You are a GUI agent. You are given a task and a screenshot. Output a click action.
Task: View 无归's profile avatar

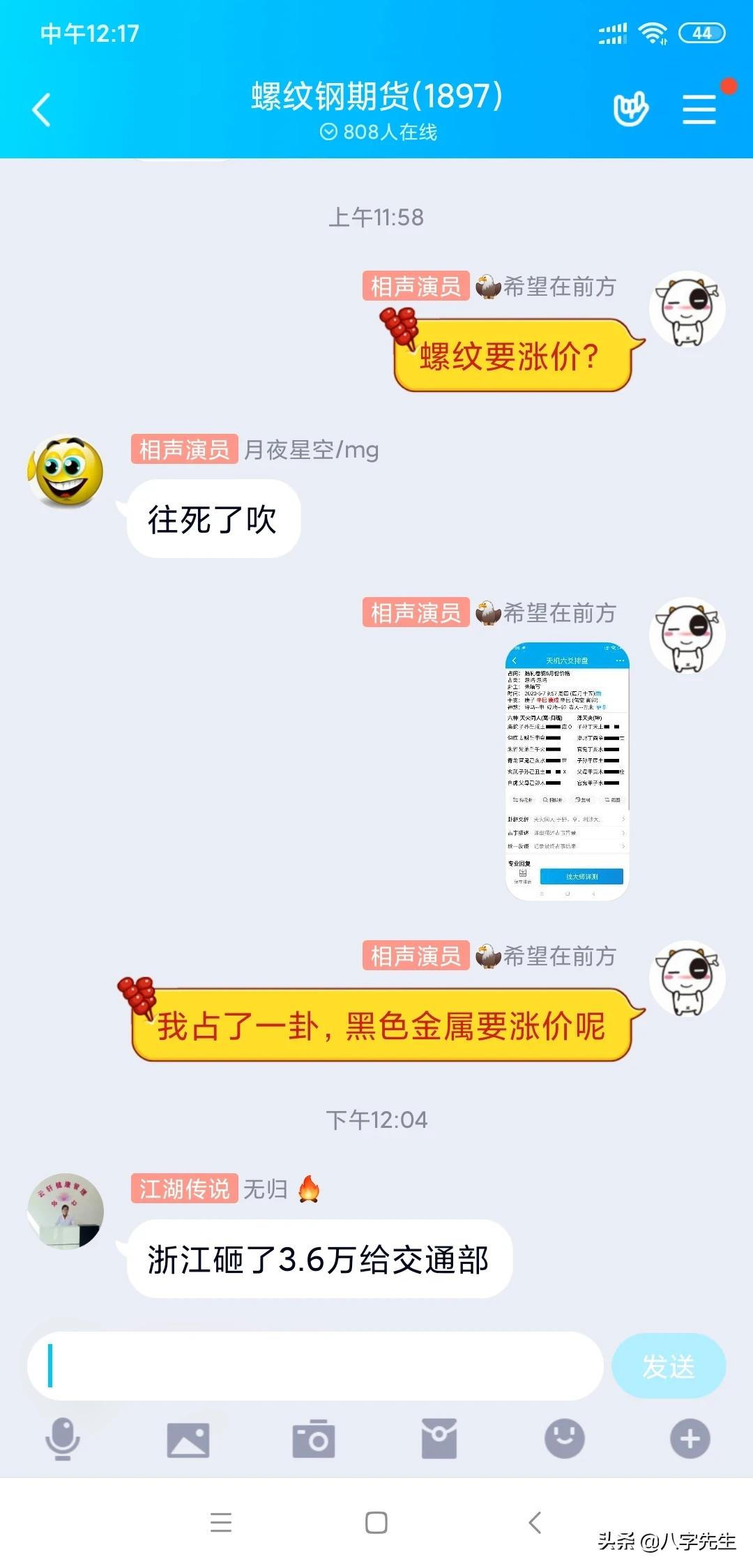tap(66, 1210)
